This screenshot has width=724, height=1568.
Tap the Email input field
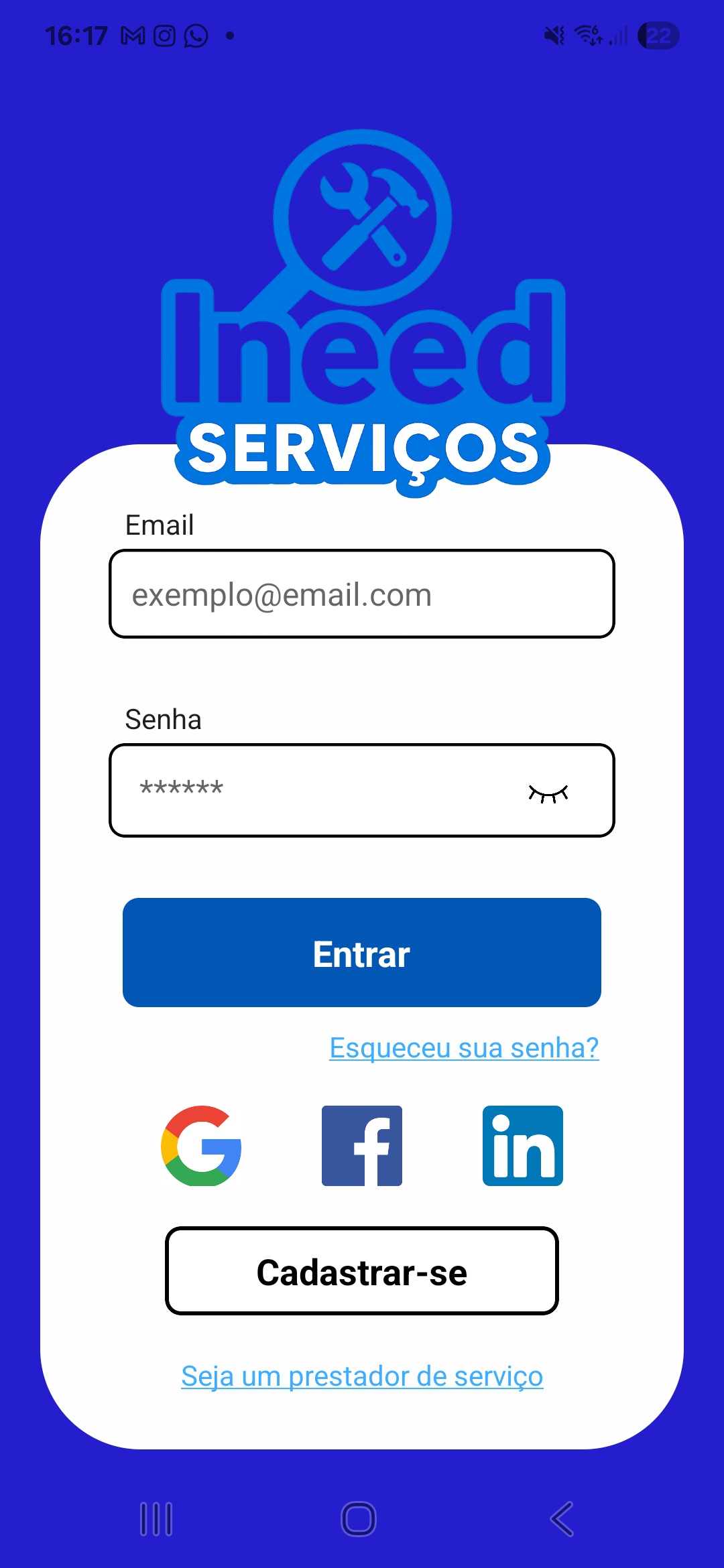[362, 594]
